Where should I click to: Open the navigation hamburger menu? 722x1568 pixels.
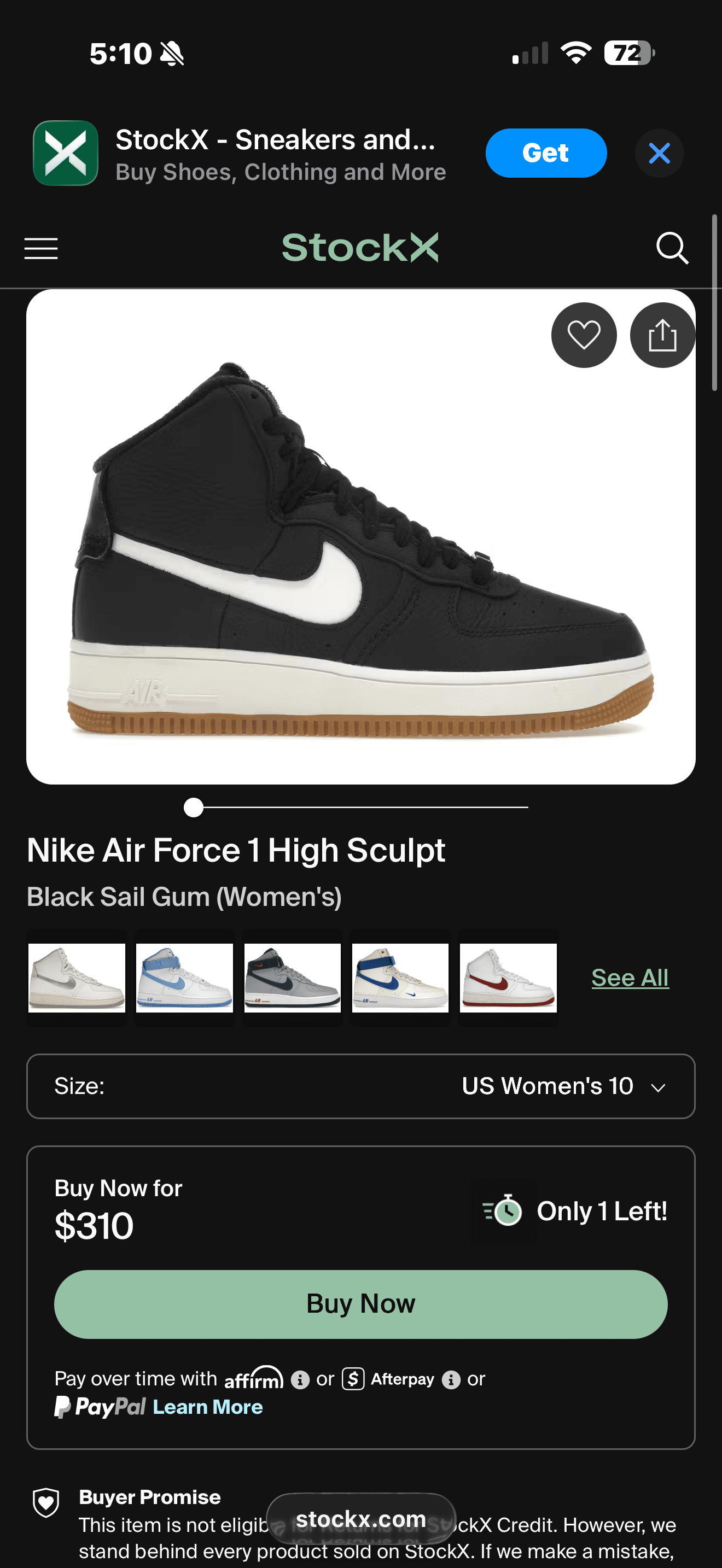click(x=40, y=248)
